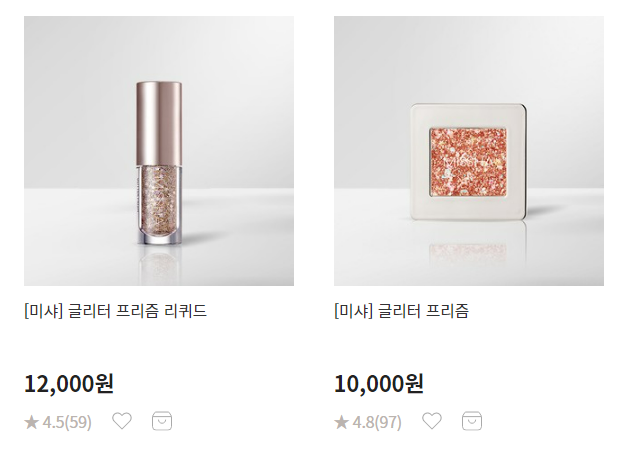Like the 10,000원 글리터 프리즘 item
The height and width of the screenshot is (457, 624).
[432, 421]
